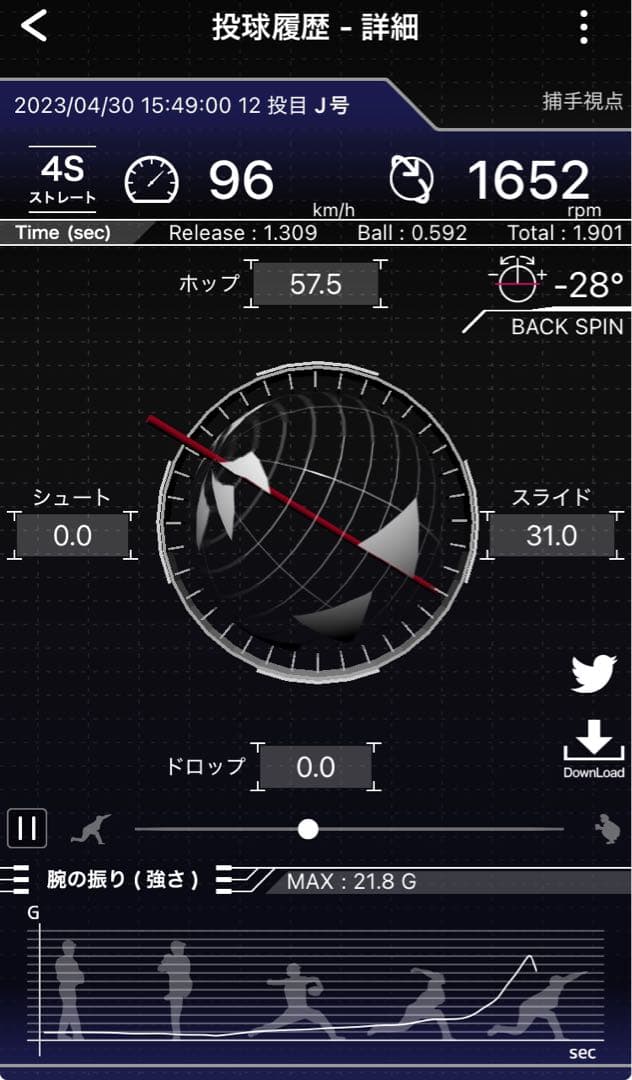Switch the catcher viewpoint label

[582, 100]
